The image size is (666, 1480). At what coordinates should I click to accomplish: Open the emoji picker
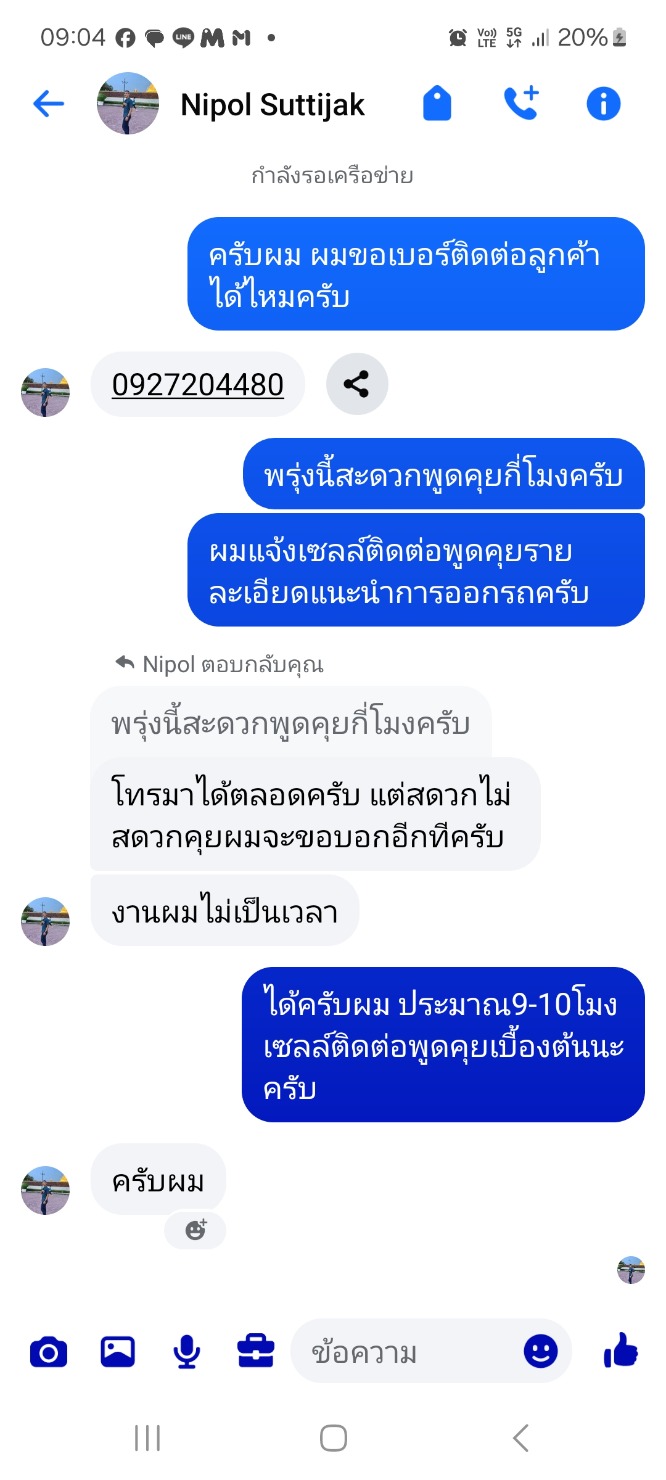coord(540,1352)
